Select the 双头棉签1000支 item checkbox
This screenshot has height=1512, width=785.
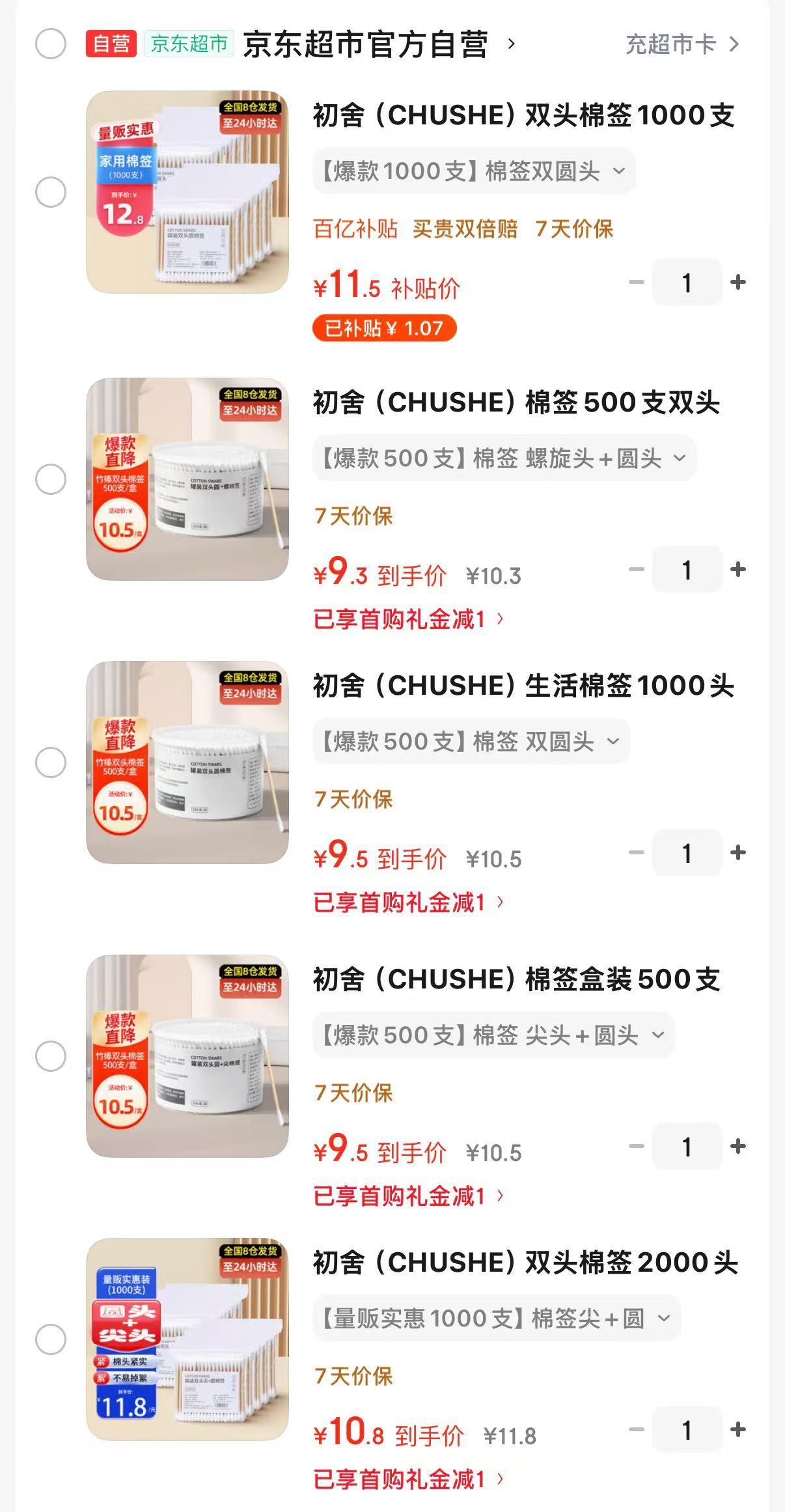(51, 192)
